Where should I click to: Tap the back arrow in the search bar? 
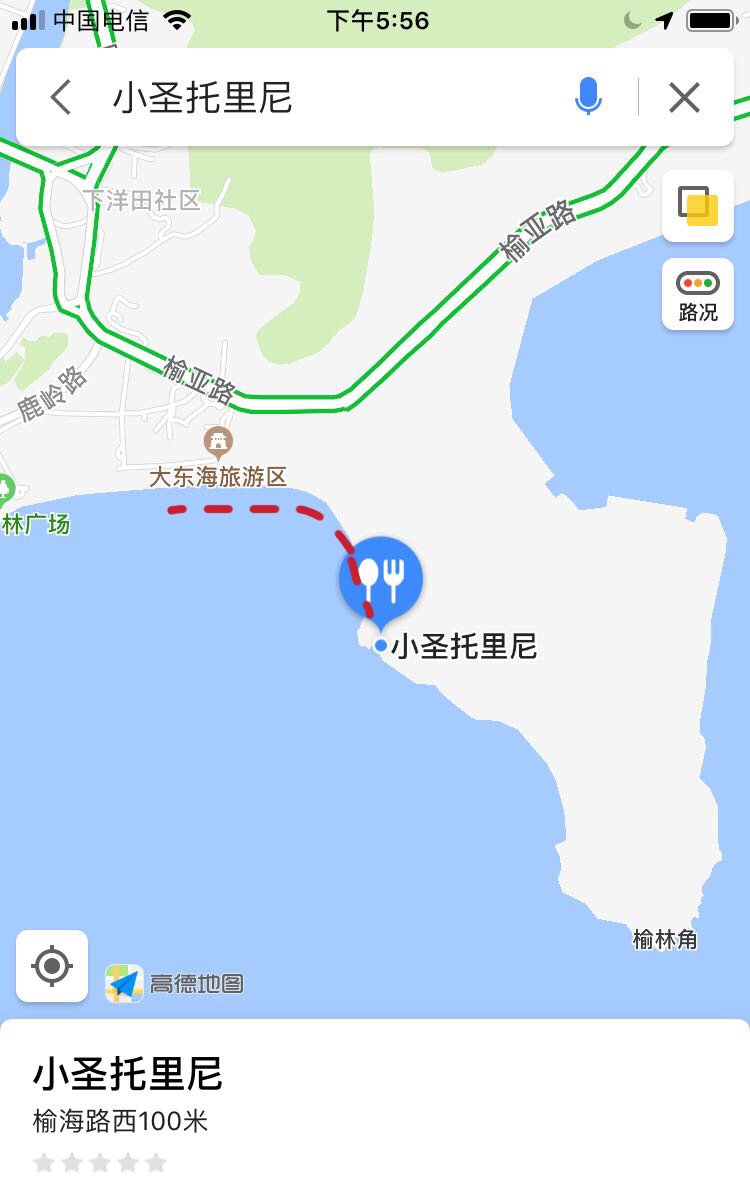[x=59, y=97]
